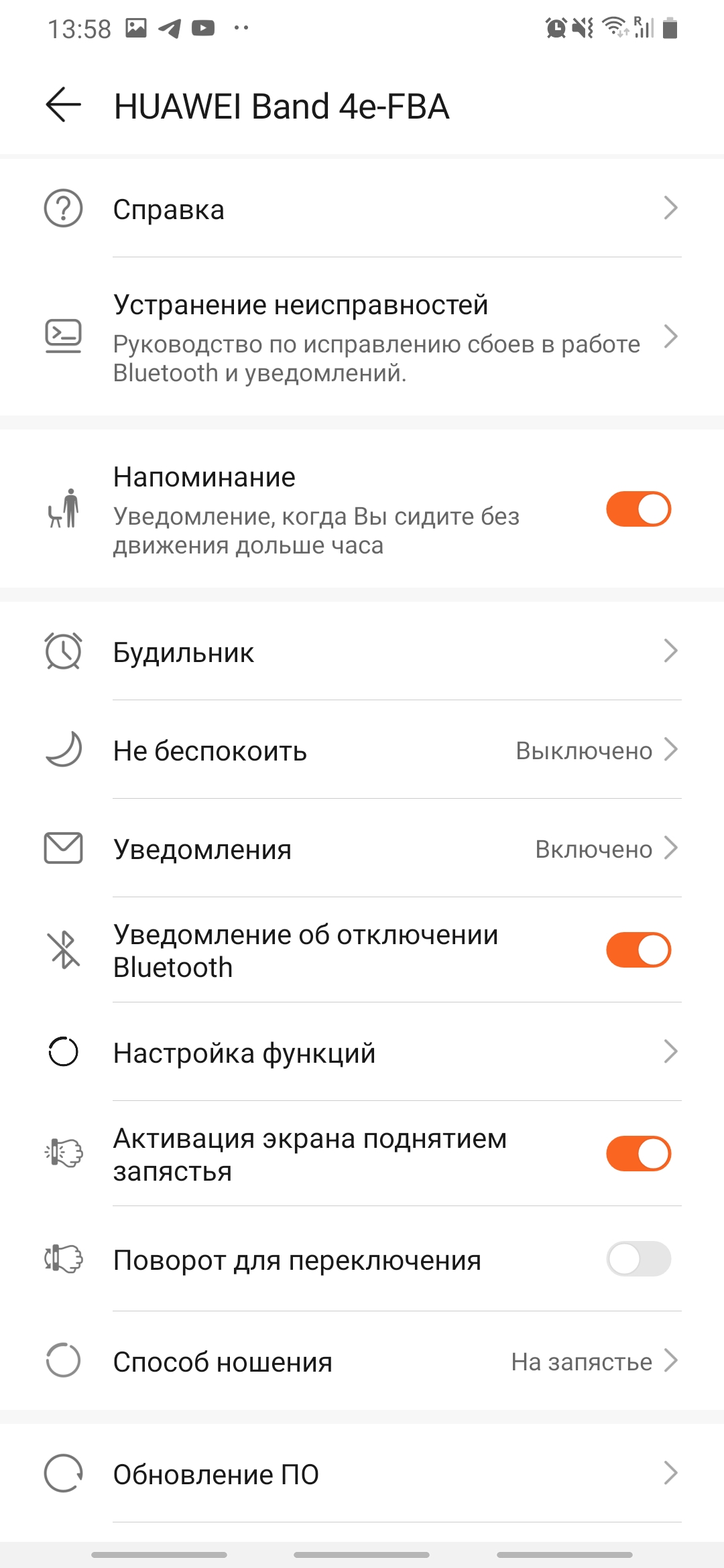Turn off Уведомление об отключении Bluetooth

638,950
